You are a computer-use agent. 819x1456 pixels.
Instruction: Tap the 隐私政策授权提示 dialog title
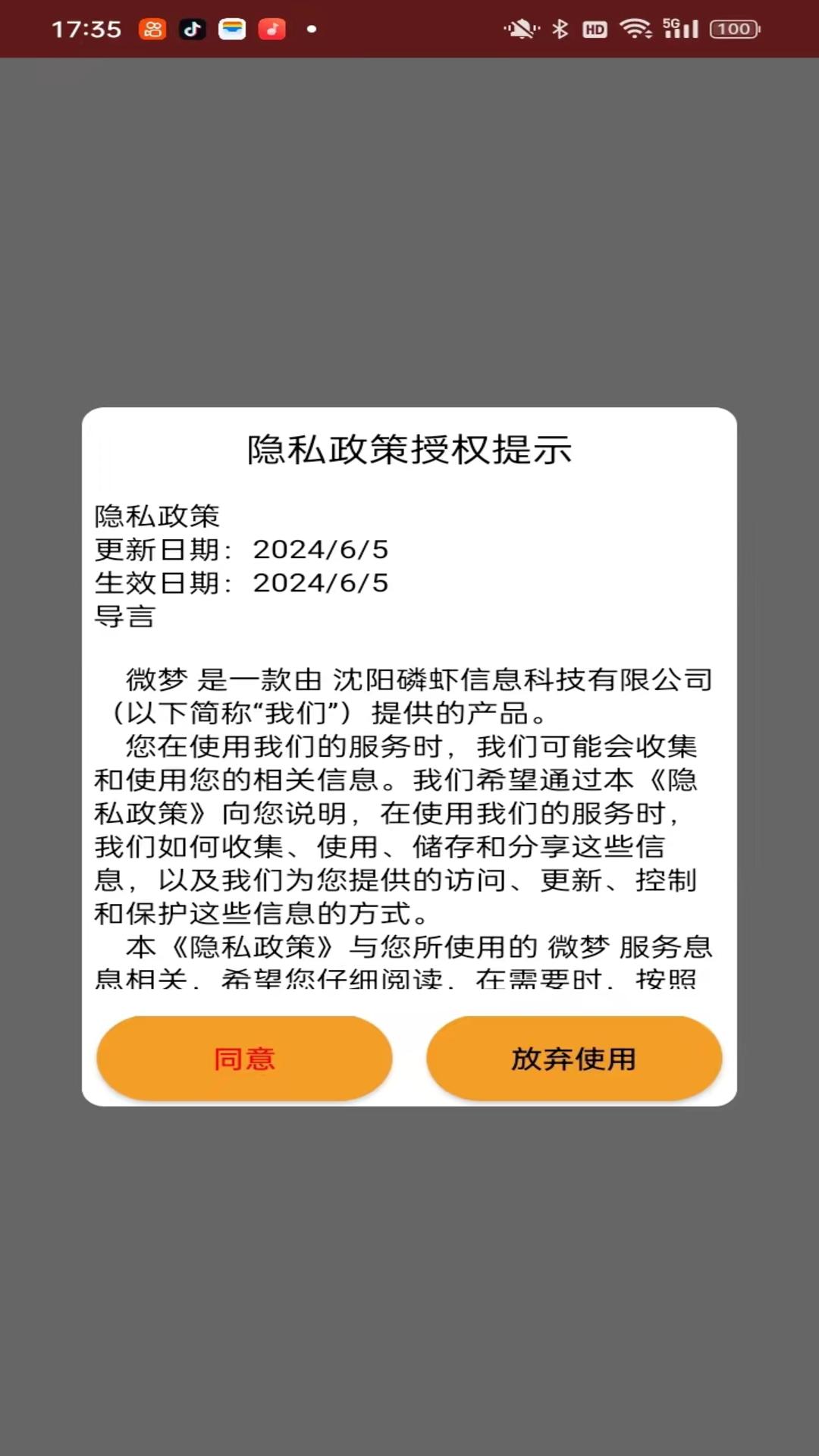click(x=409, y=448)
